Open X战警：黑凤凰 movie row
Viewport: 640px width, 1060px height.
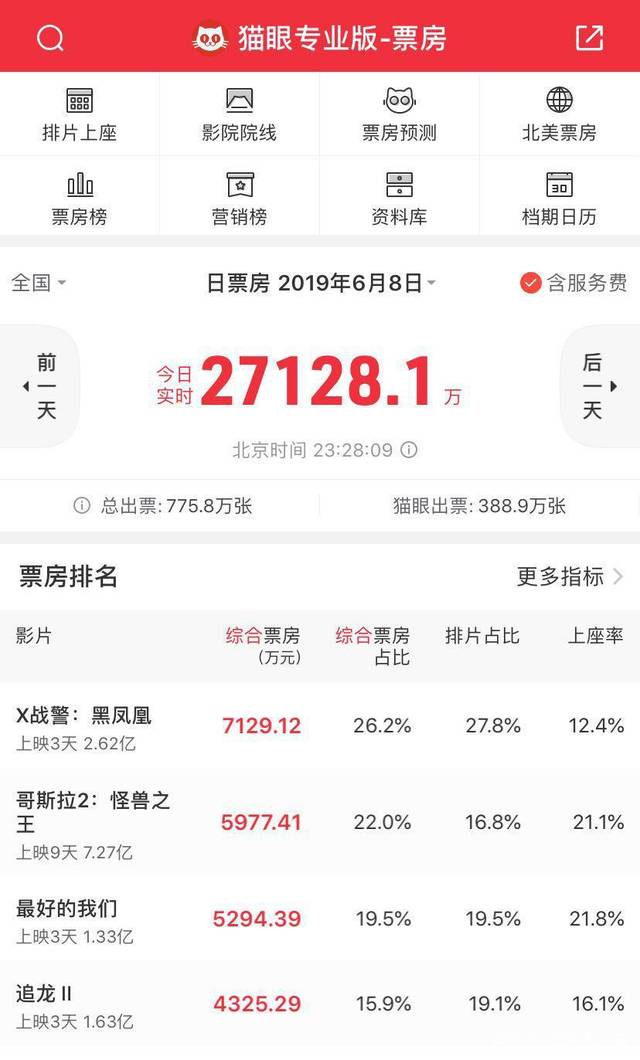pyautogui.click(x=320, y=727)
